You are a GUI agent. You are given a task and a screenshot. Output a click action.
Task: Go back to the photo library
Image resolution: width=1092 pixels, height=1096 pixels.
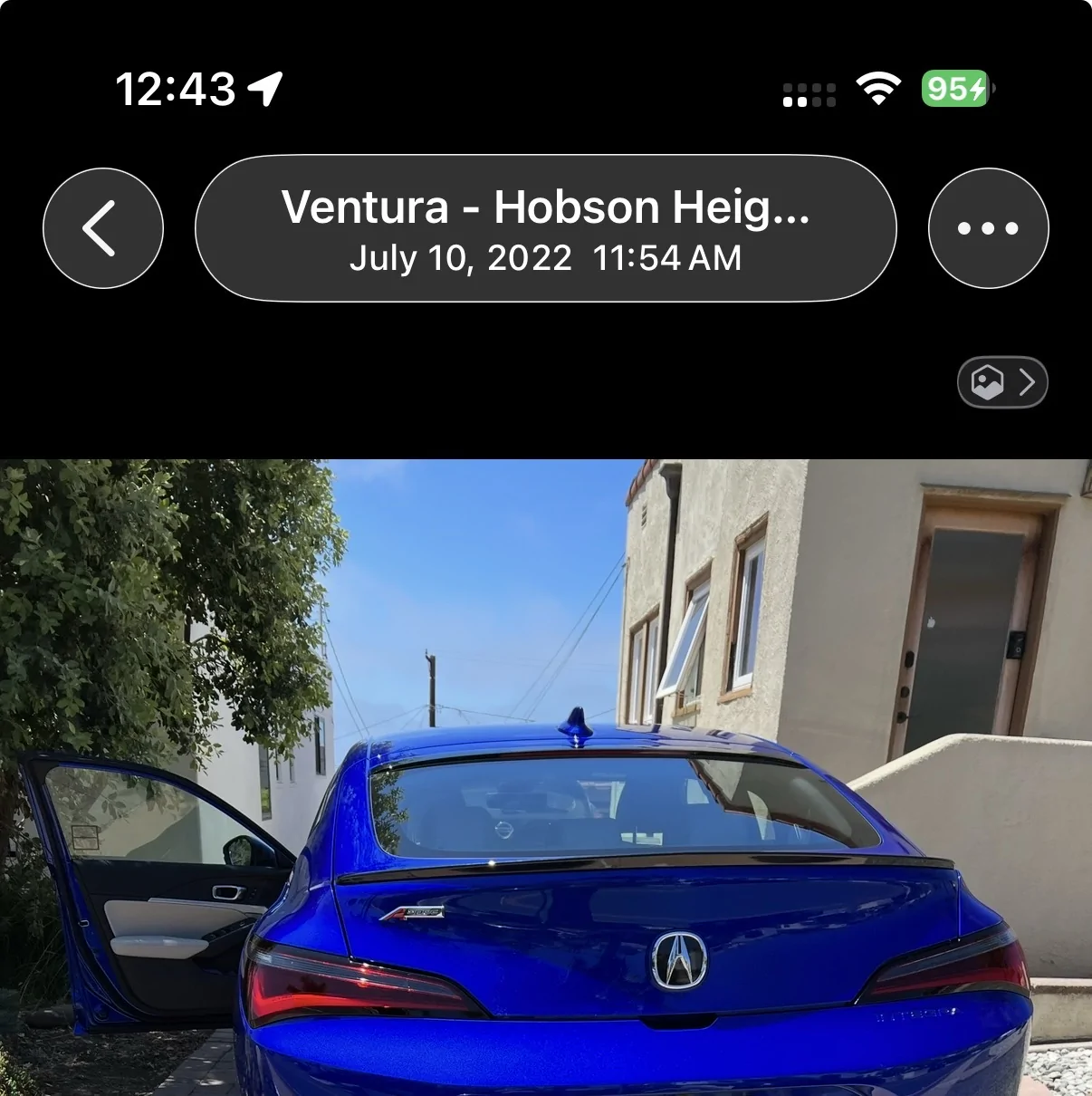point(103,228)
